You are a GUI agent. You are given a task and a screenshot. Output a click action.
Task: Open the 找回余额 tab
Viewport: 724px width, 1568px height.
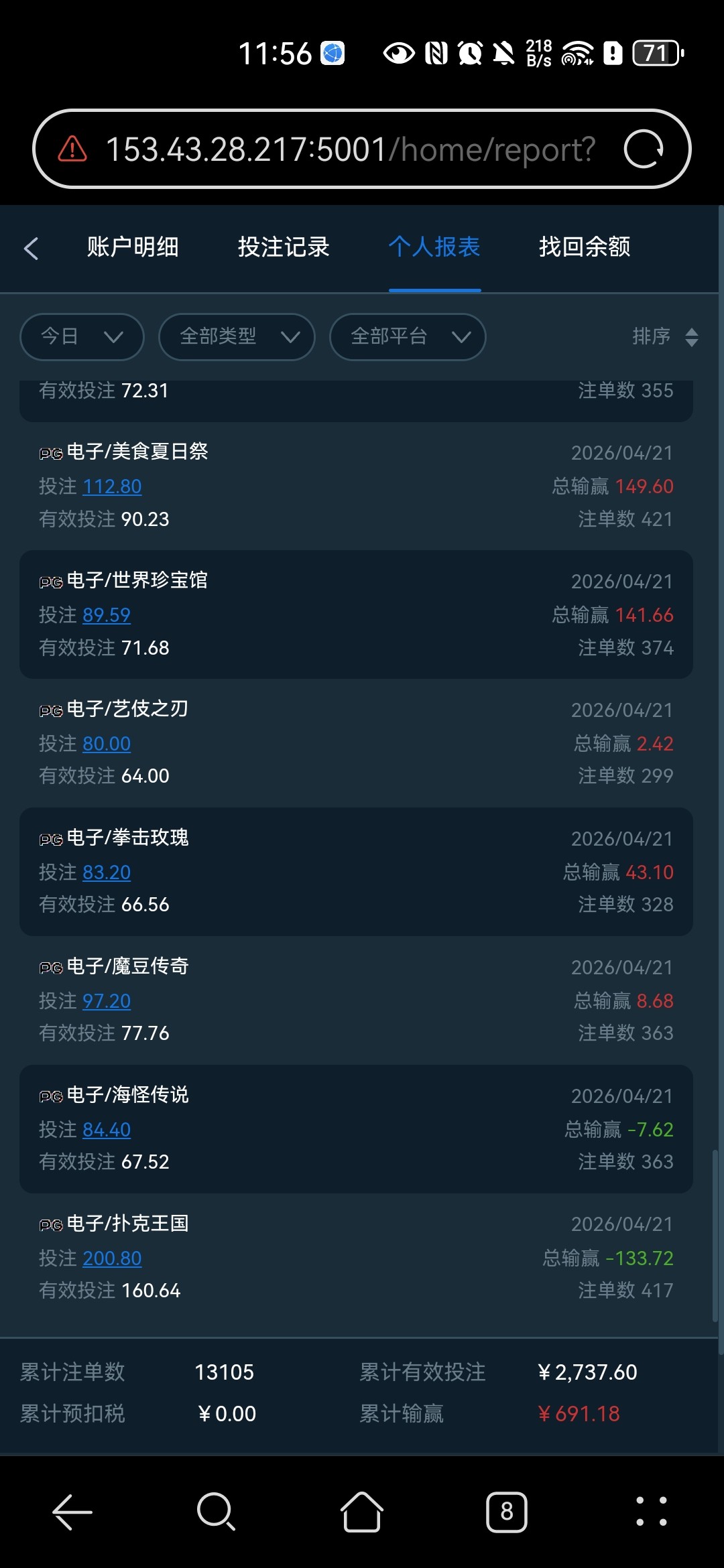[585, 247]
